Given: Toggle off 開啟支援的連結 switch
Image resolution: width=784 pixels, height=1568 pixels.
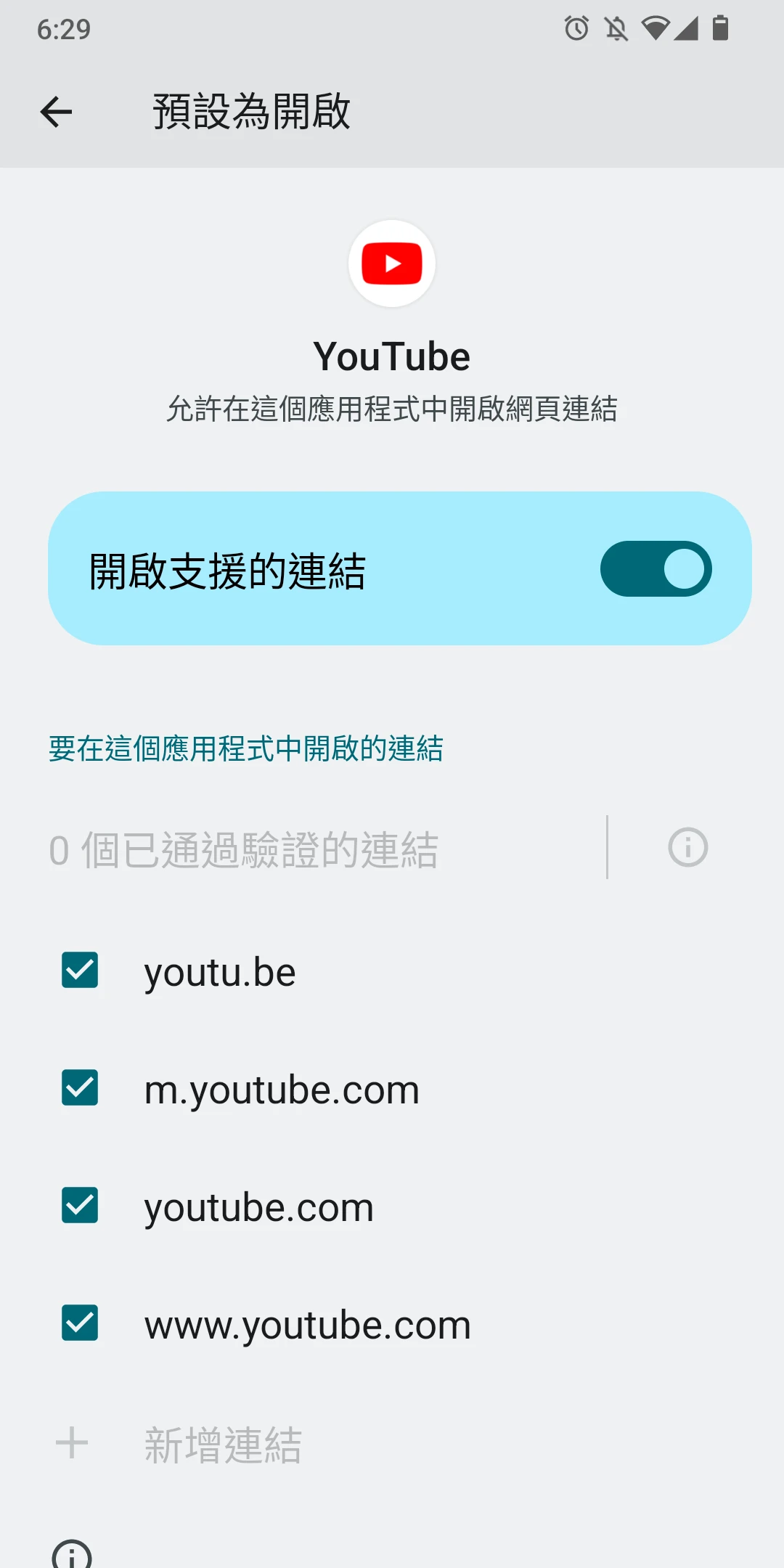Looking at the screenshot, I should coord(656,568).
